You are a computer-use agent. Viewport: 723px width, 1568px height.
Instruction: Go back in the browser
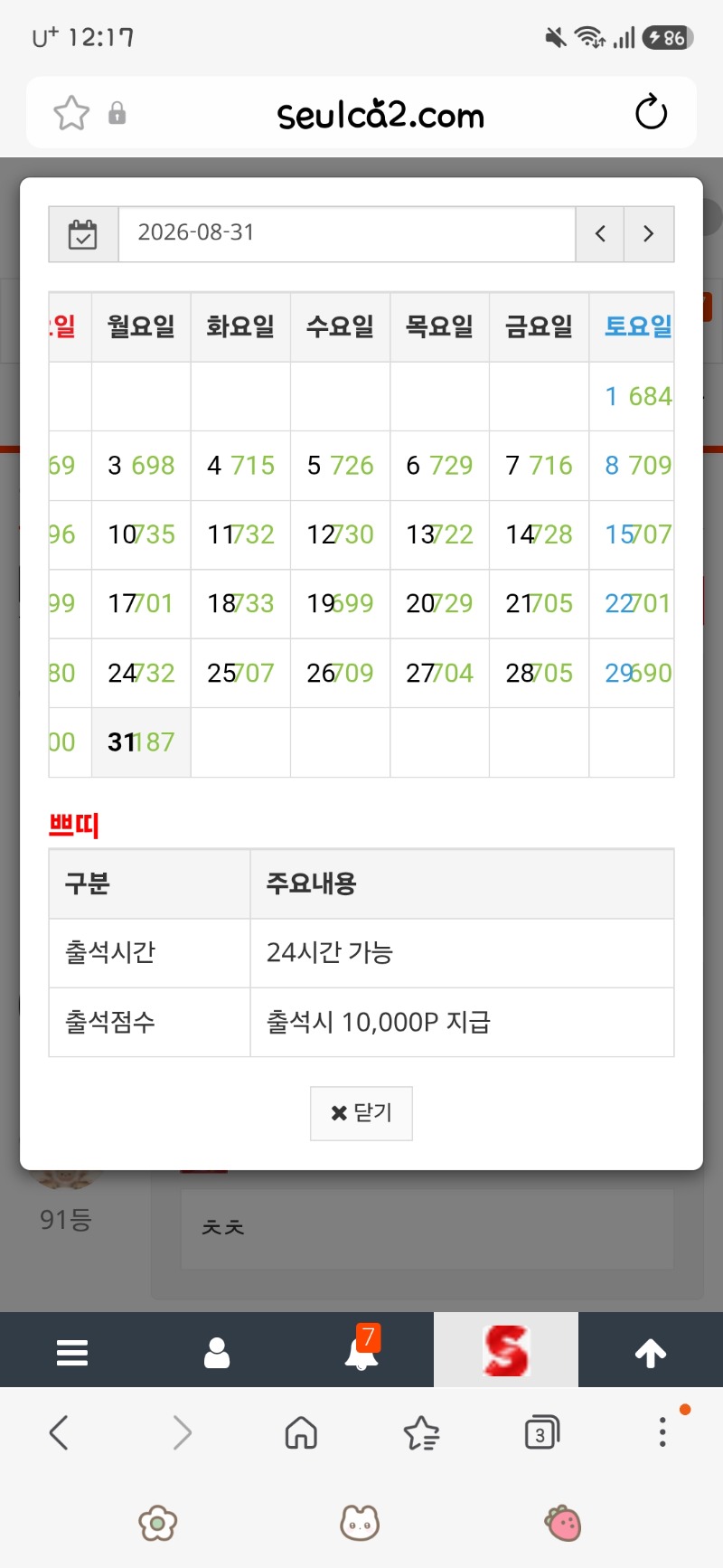click(x=60, y=1432)
